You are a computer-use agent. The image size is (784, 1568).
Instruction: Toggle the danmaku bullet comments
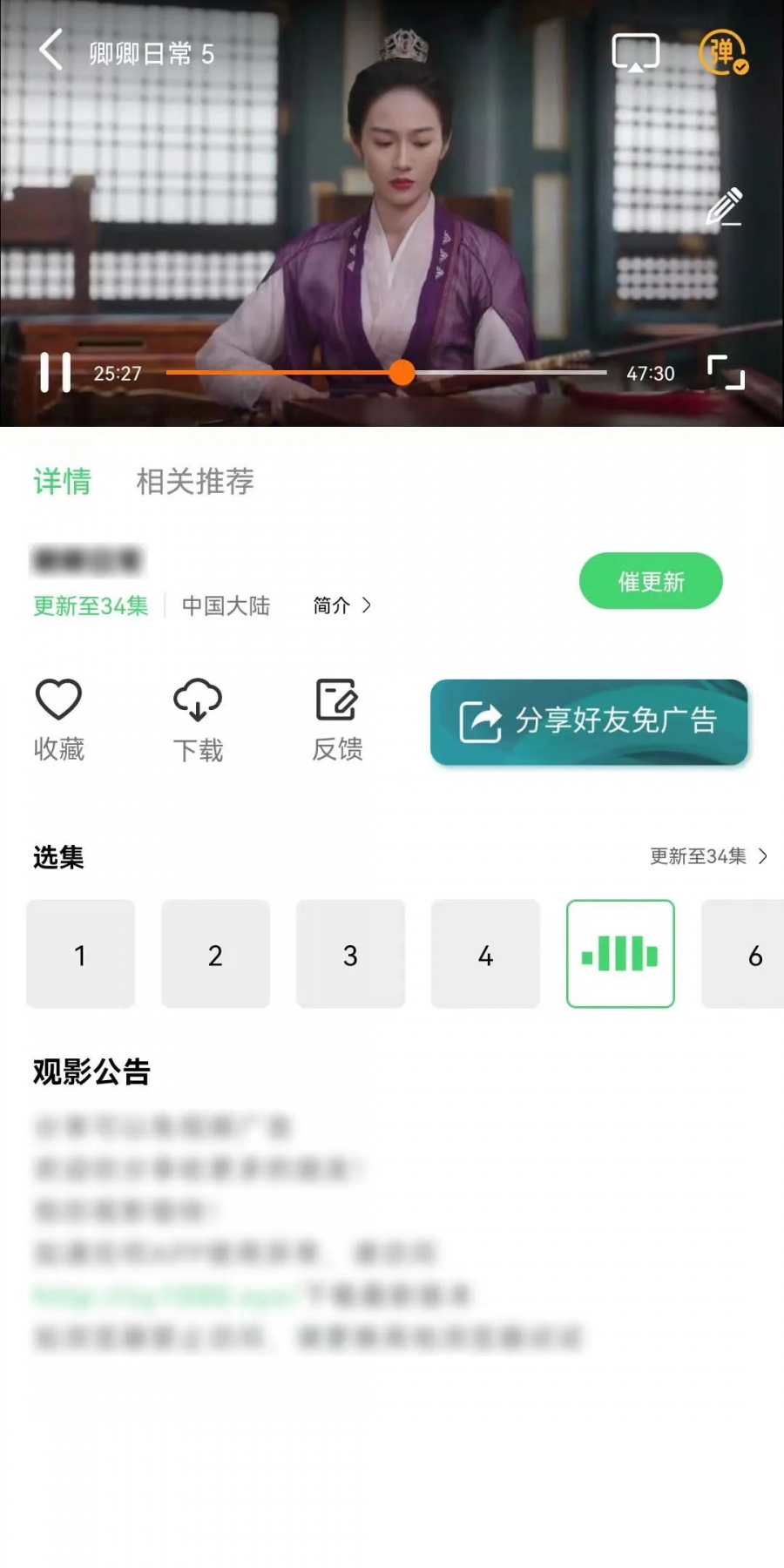[x=723, y=52]
